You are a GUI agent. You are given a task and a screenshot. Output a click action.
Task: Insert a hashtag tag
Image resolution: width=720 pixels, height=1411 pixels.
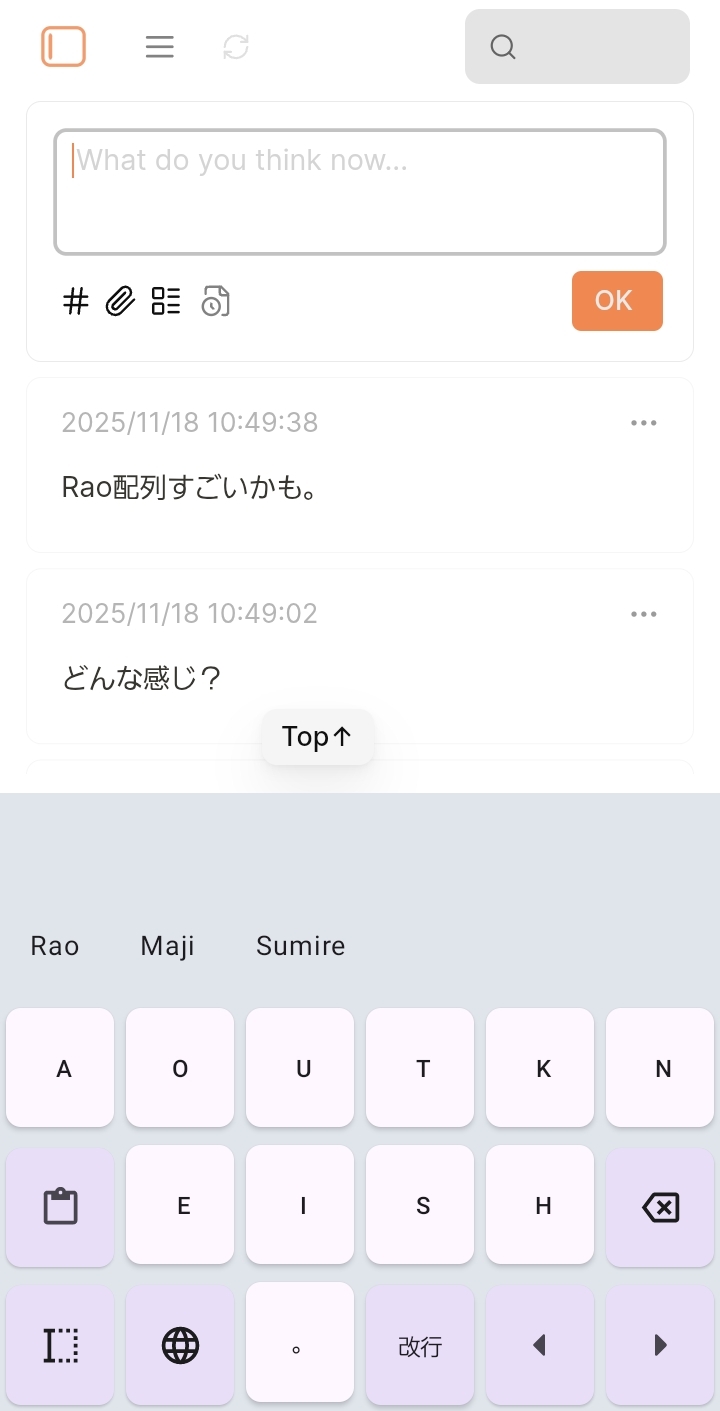[x=76, y=301]
